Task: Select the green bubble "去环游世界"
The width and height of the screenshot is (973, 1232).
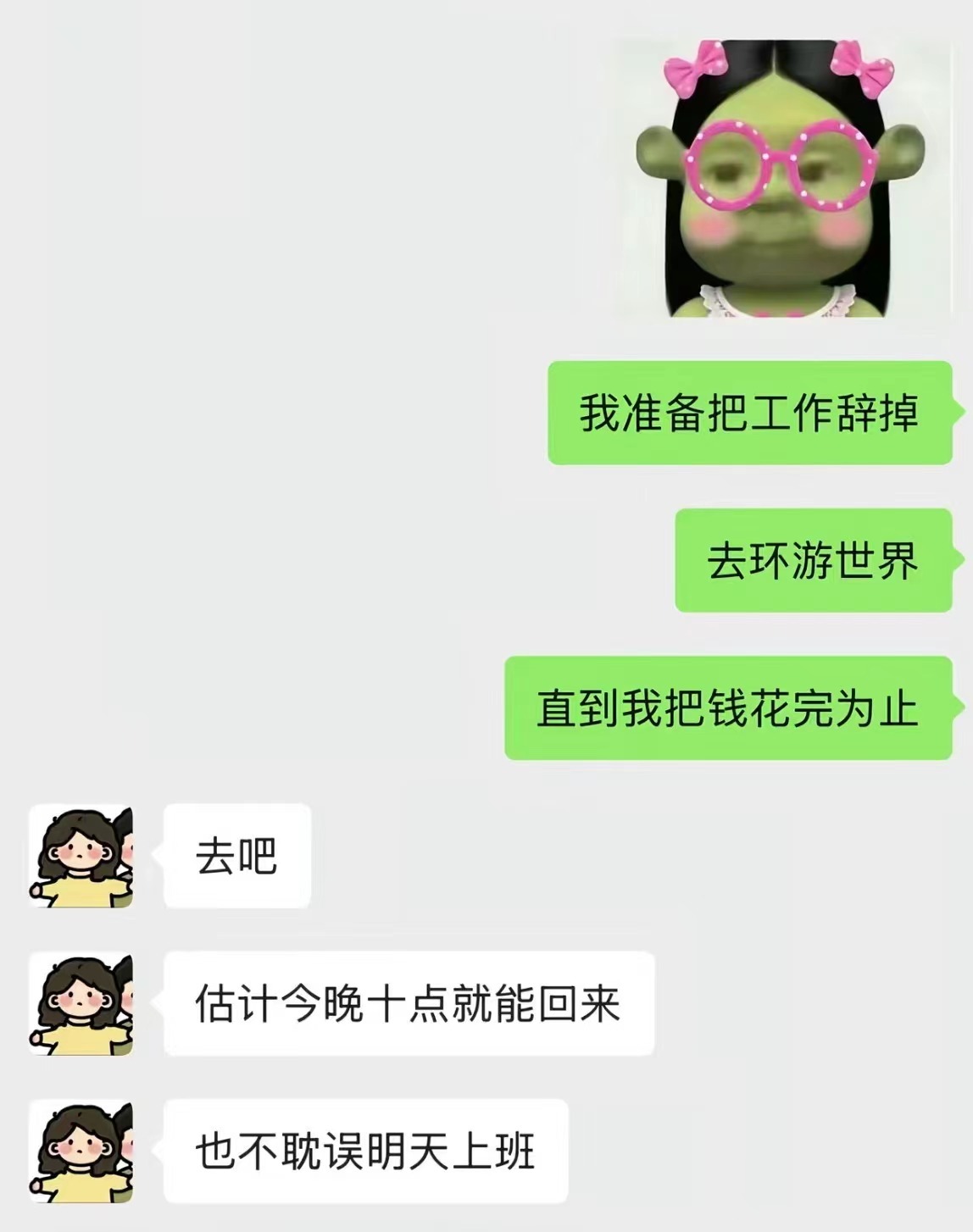Action: (814, 560)
